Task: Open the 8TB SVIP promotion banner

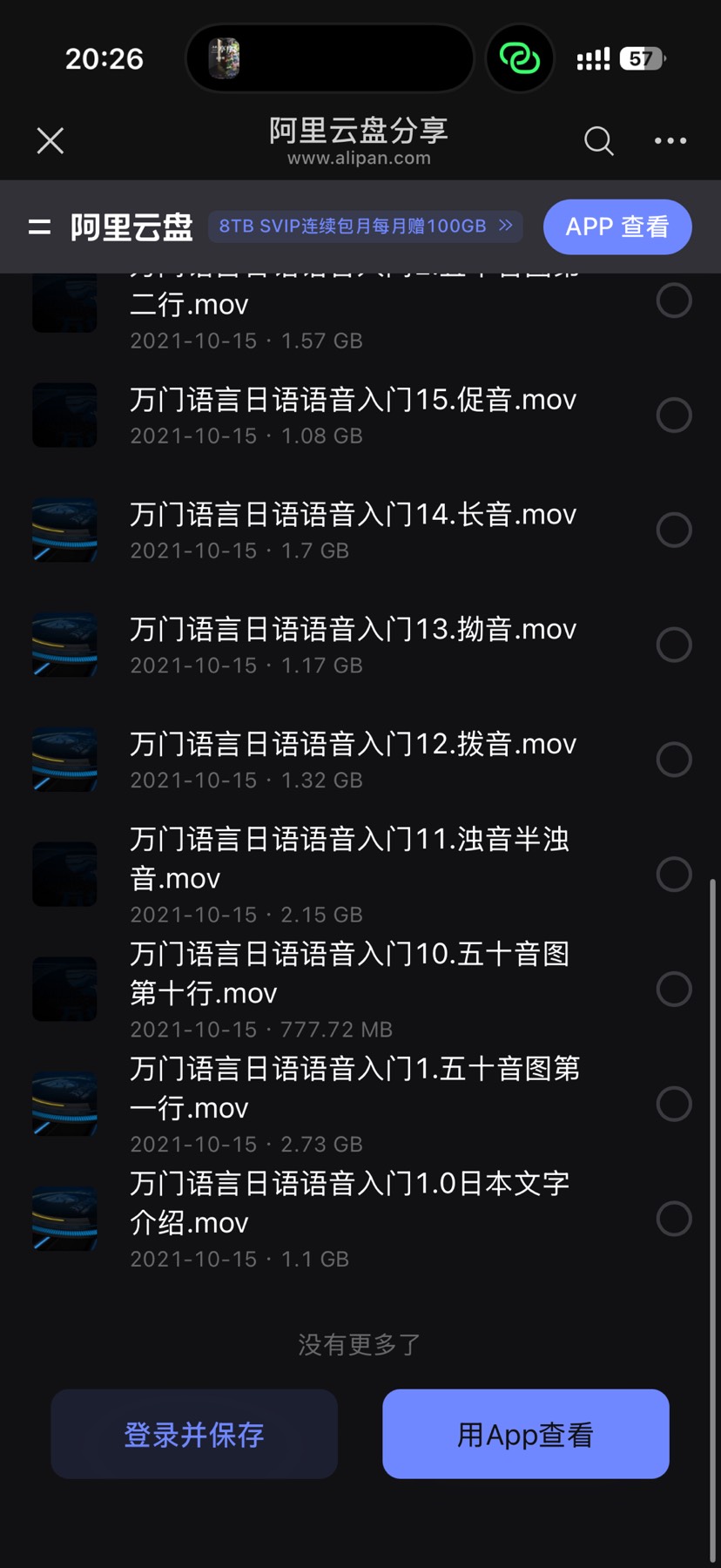Action: [366, 226]
